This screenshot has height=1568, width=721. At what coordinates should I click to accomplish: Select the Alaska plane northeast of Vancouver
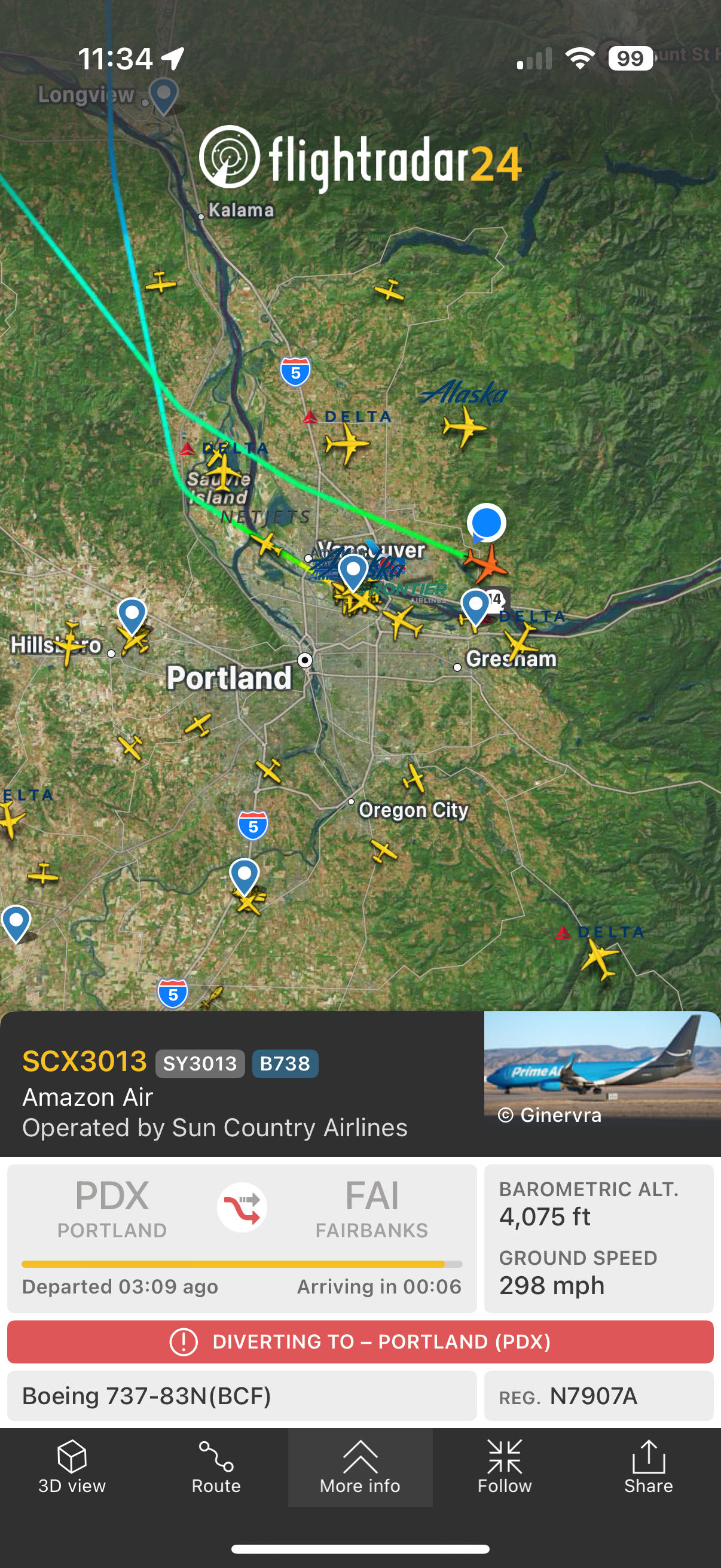pos(465,426)
